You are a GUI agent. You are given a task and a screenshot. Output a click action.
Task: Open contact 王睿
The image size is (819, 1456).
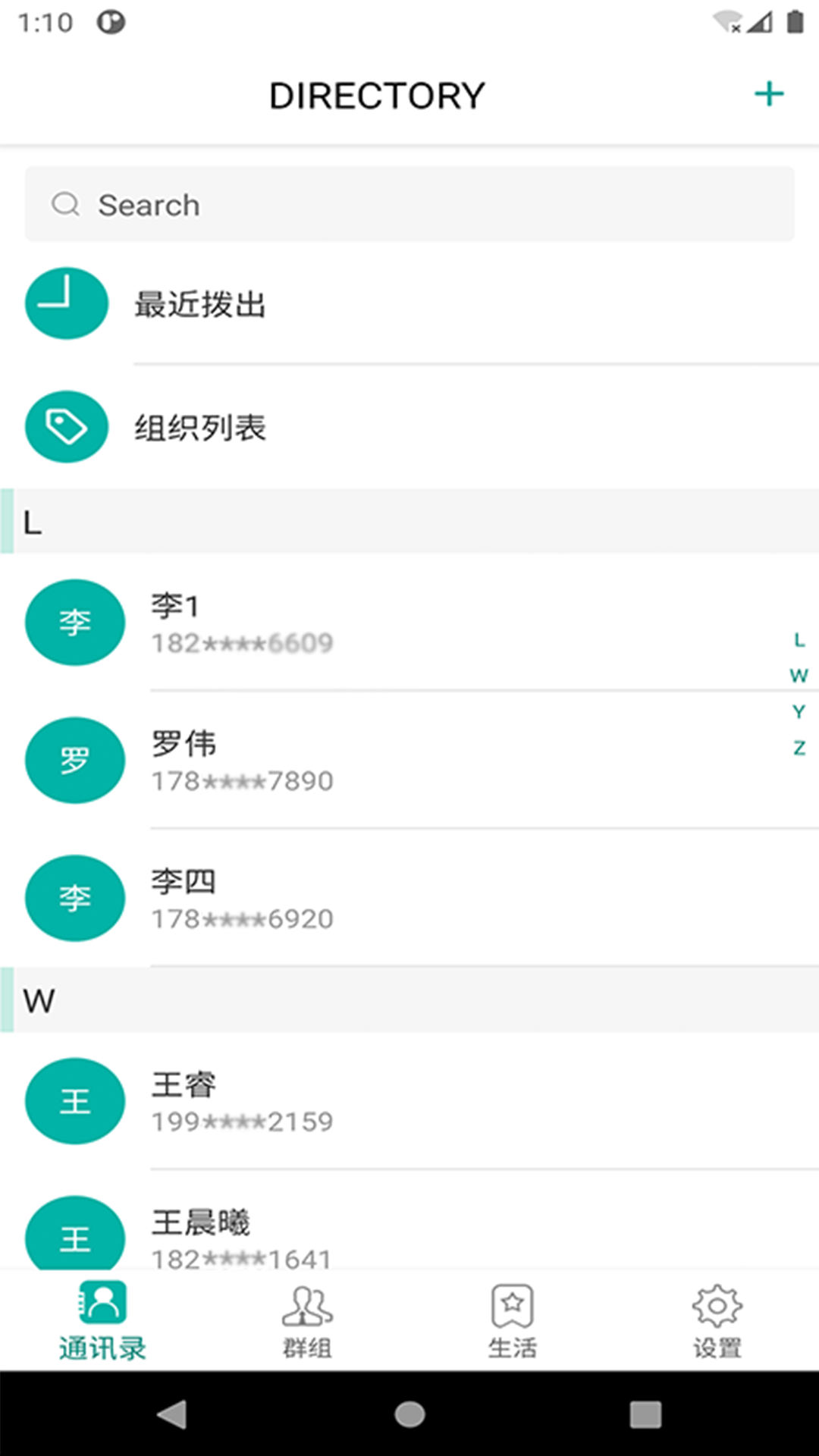(x=409, y=1101)
